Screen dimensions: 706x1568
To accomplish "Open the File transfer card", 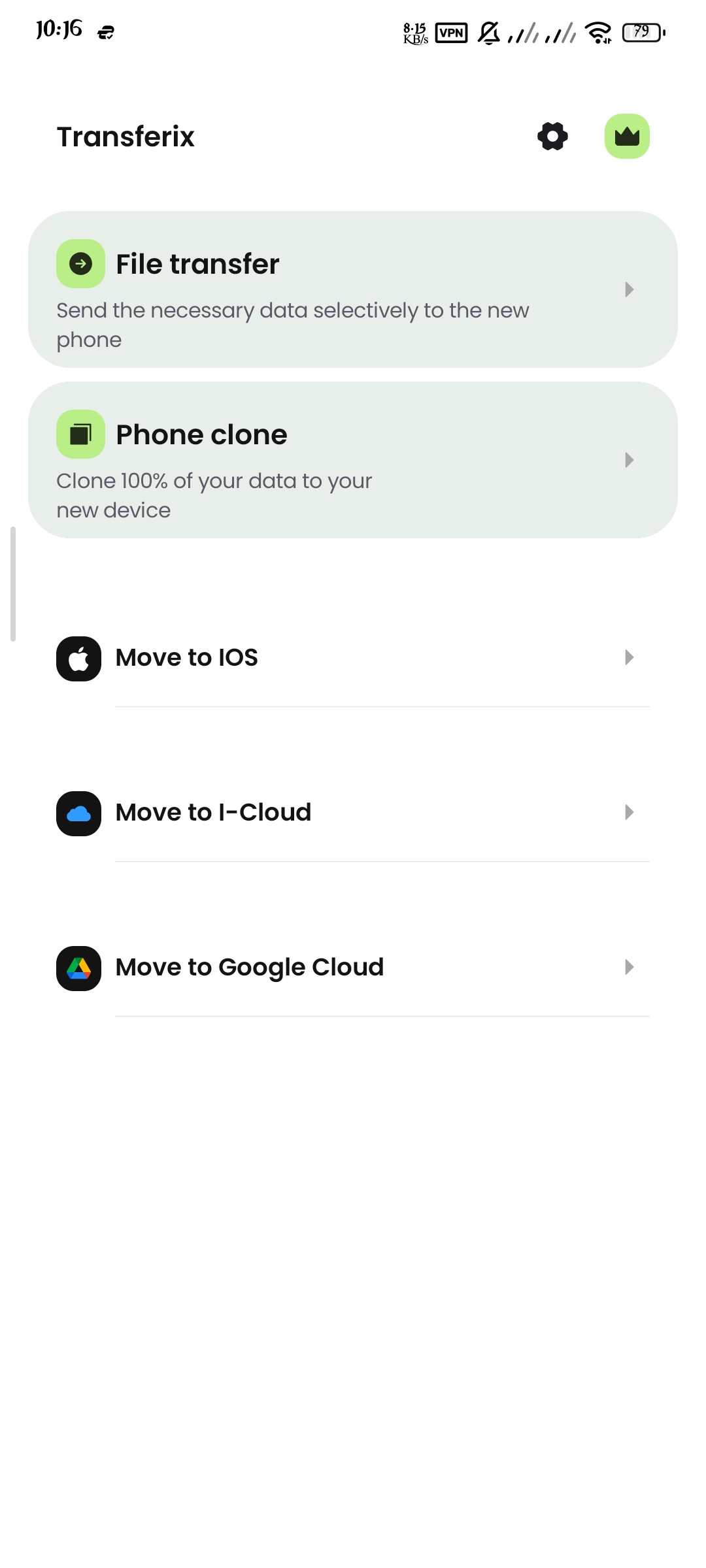I will coord(353,289).
